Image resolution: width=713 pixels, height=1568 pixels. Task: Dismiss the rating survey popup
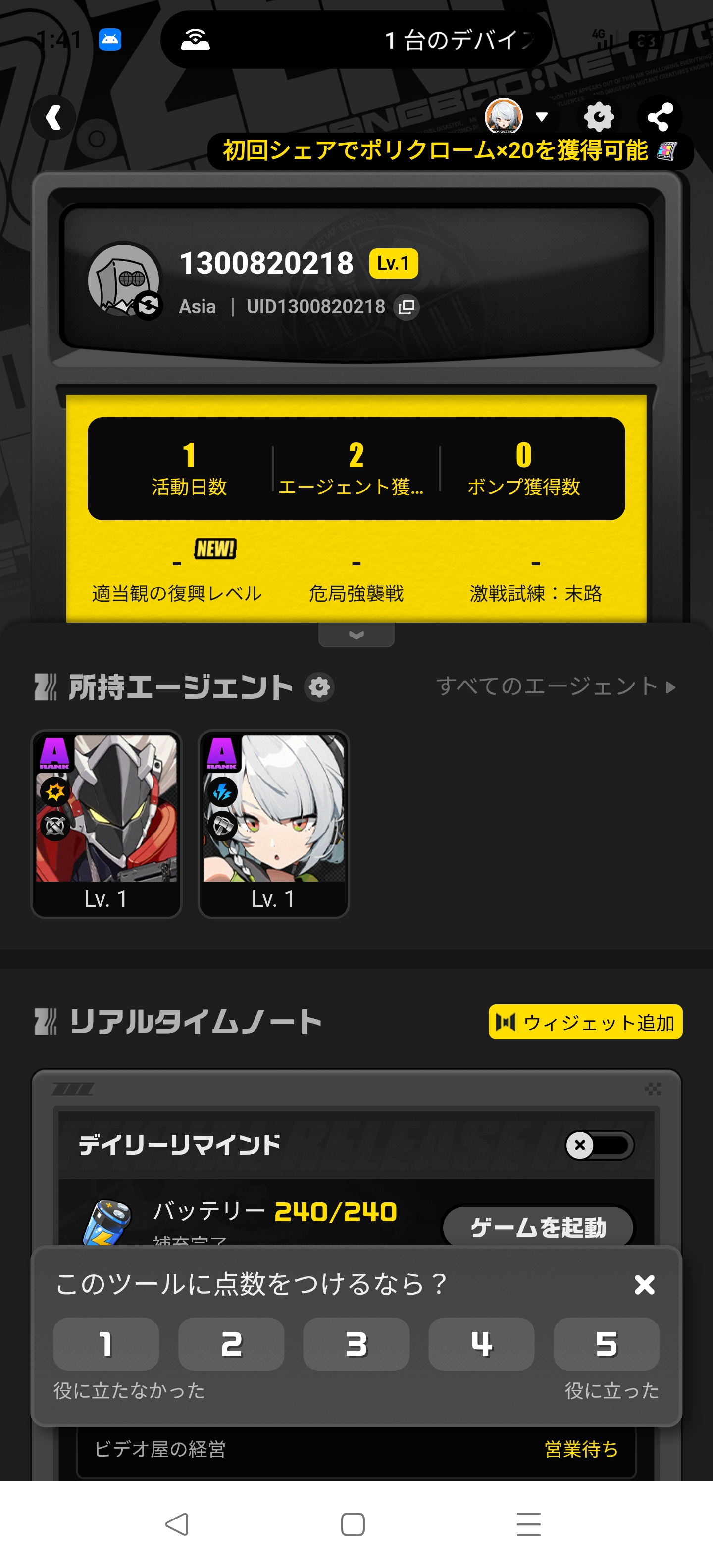(644, 1284)
